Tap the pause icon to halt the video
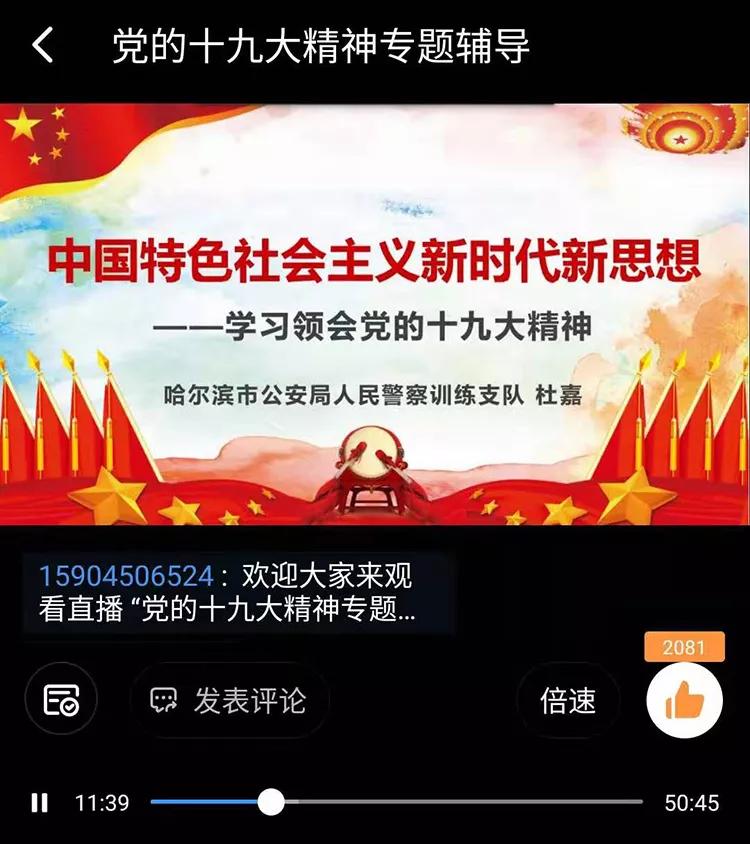This screenshot has height=844, width=750. (40, 800)
